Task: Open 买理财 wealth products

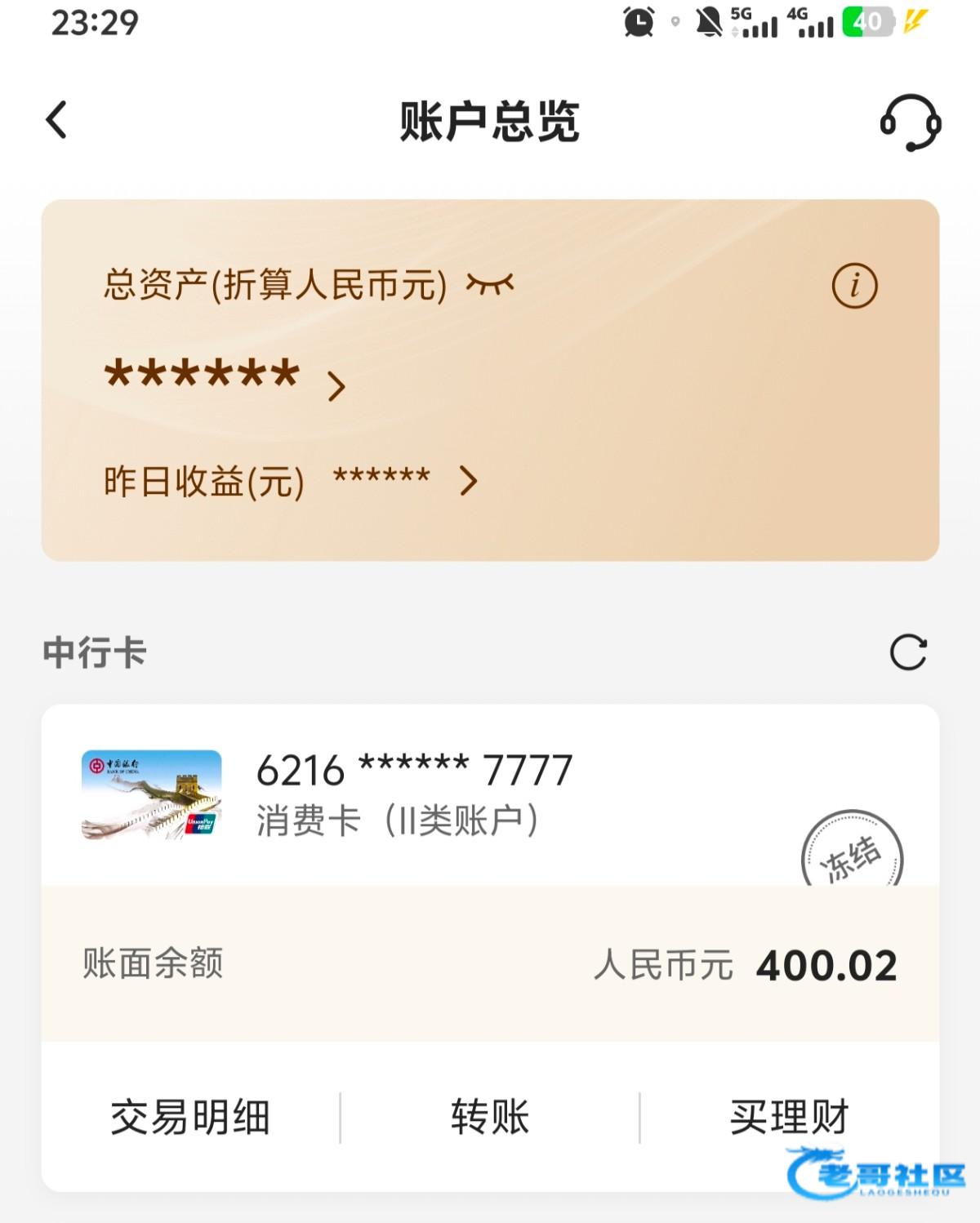Action: (789, 1117)
